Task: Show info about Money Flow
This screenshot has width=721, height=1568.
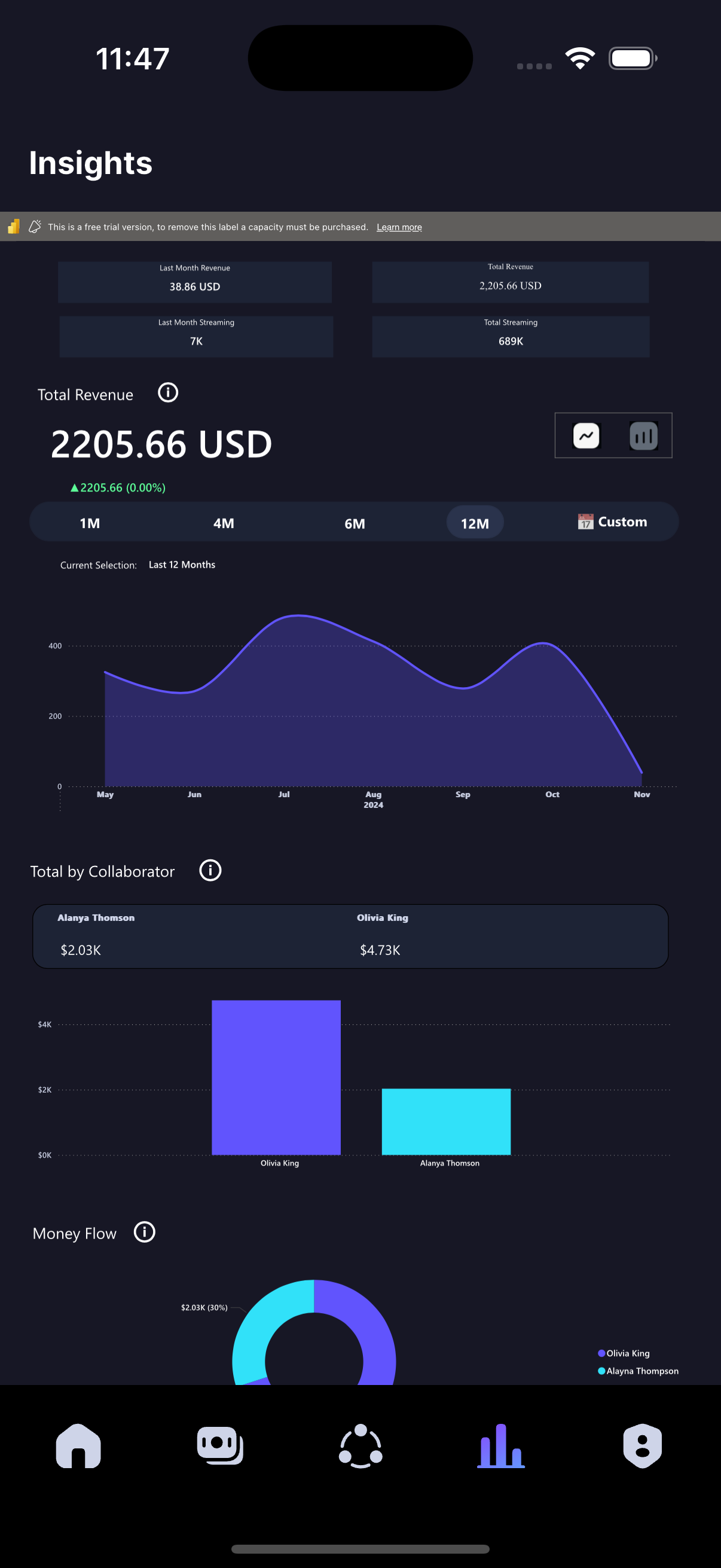Action: coord(145,1232)
